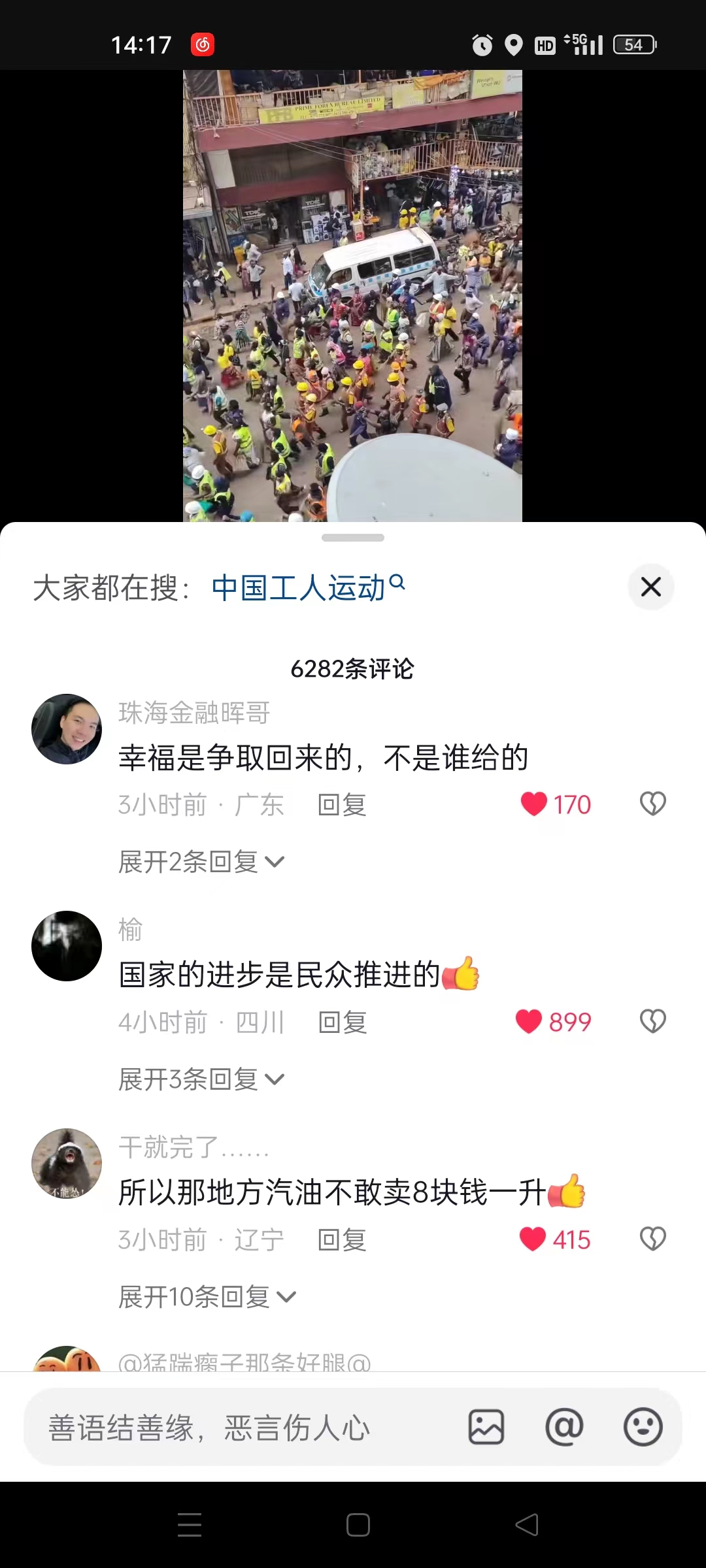
Task: Open the emoji picker in the comment bar
Action: 643,1428
